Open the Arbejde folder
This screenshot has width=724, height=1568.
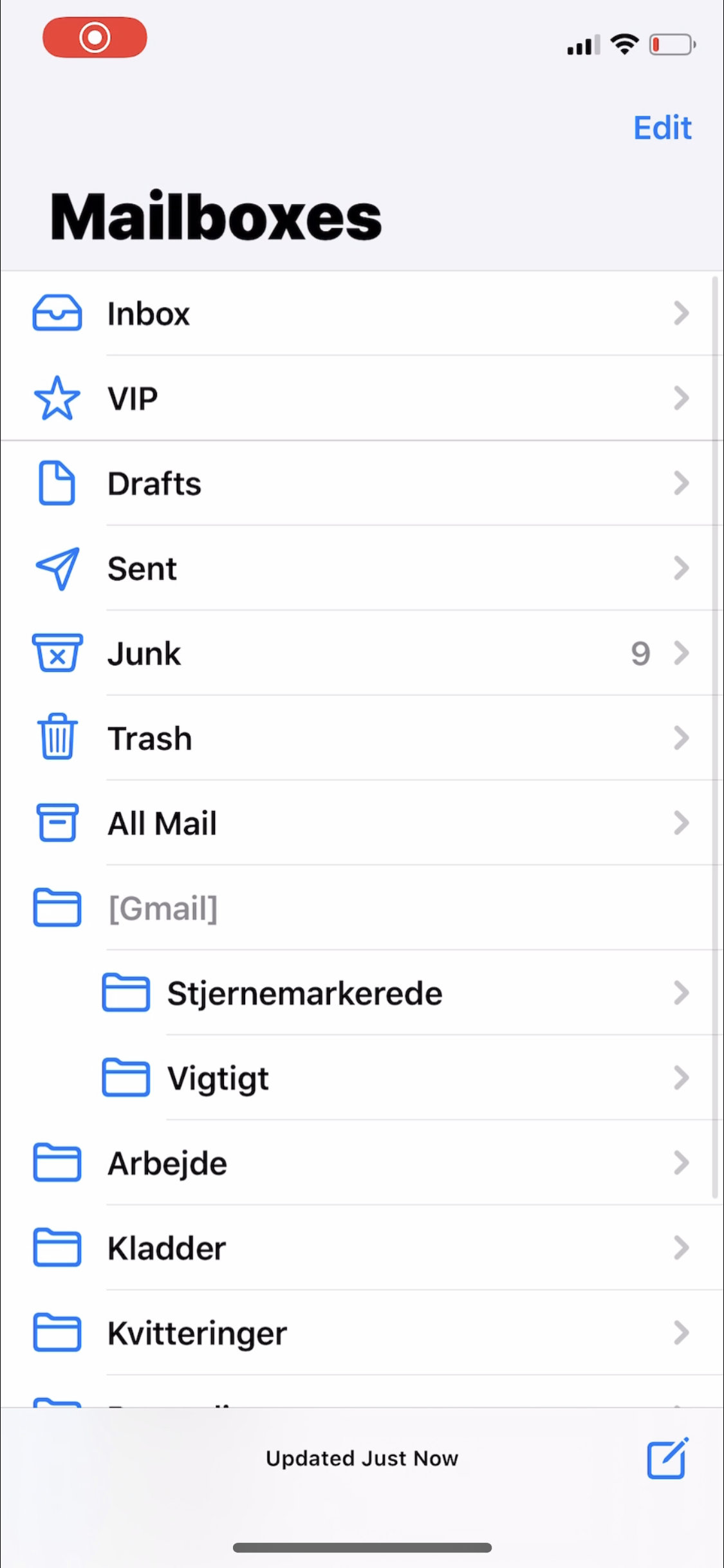360,1163
